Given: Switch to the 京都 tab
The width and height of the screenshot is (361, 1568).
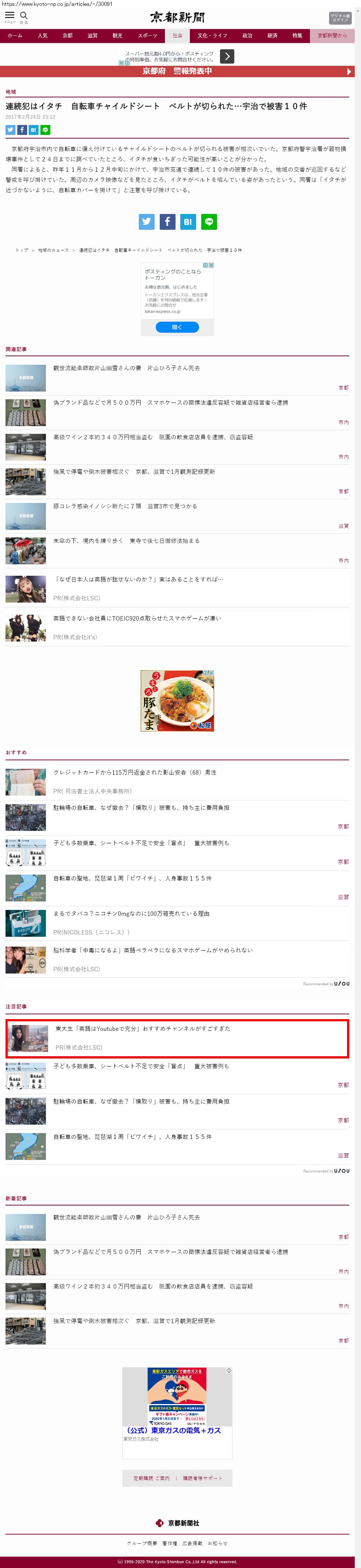Looking at the screenshot, I should [68, 36].
